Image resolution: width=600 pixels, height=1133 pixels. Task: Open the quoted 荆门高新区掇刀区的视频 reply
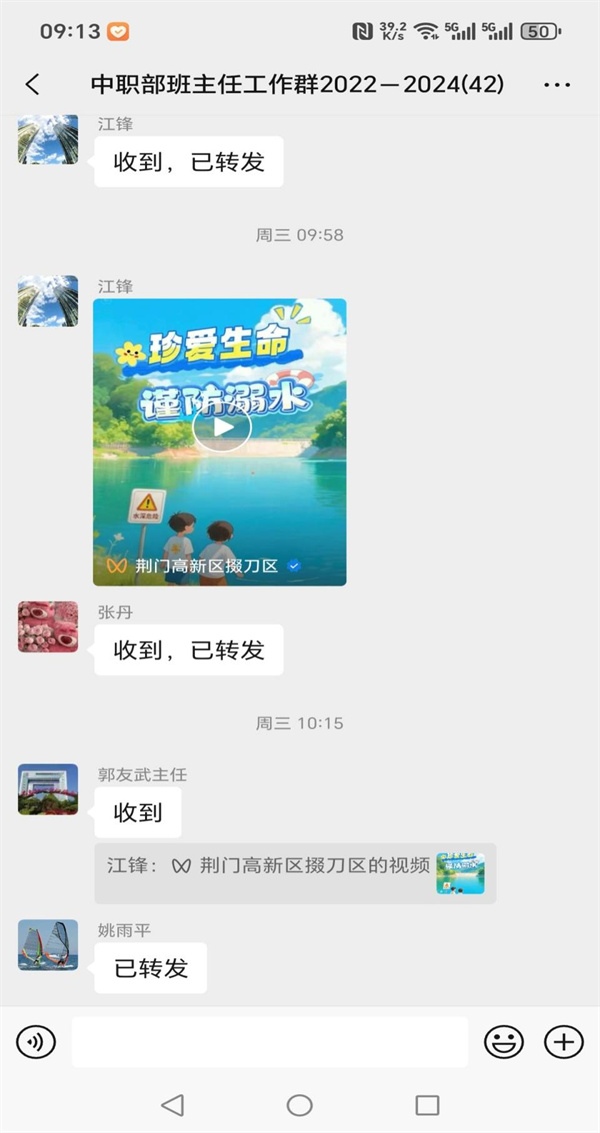pos(295,873)
